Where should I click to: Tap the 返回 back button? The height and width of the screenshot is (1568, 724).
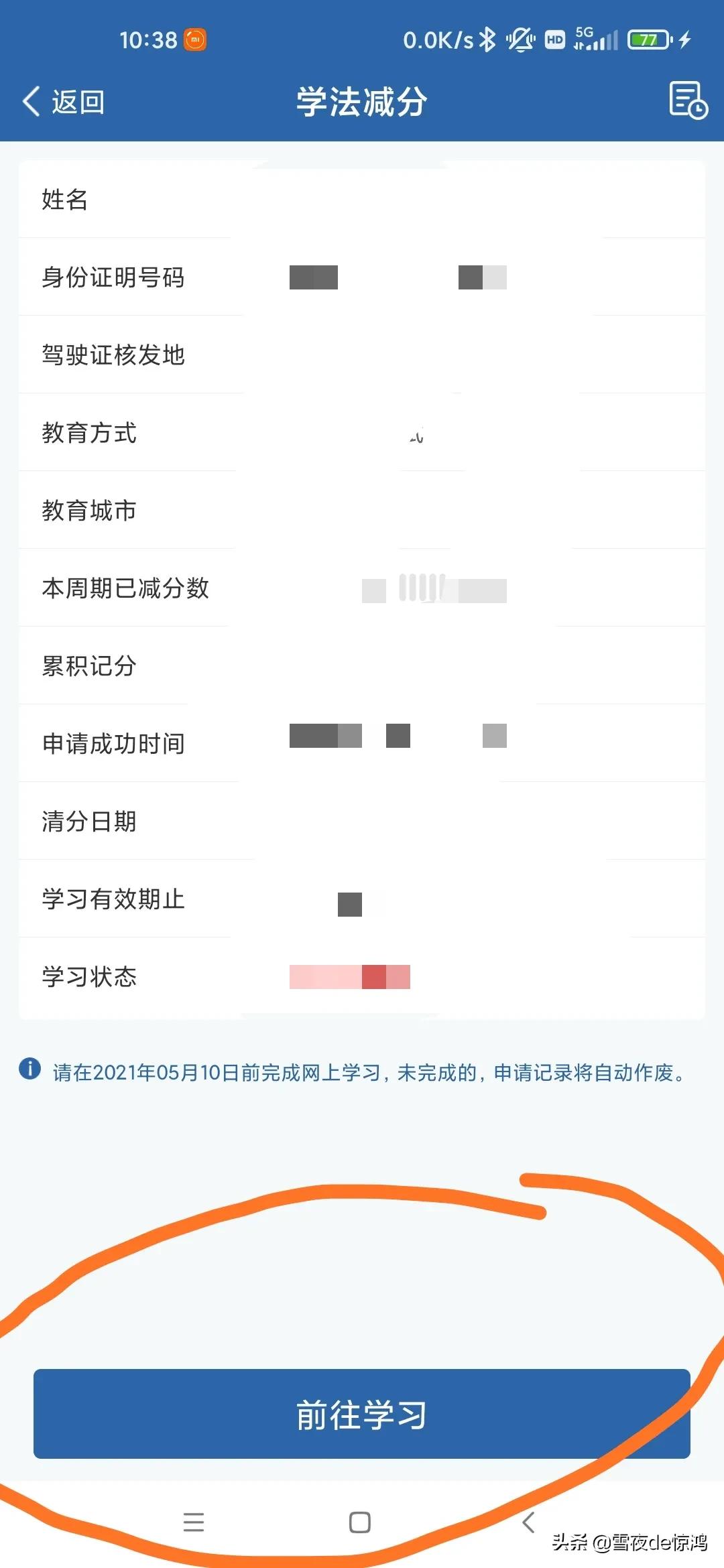[64, 102]
